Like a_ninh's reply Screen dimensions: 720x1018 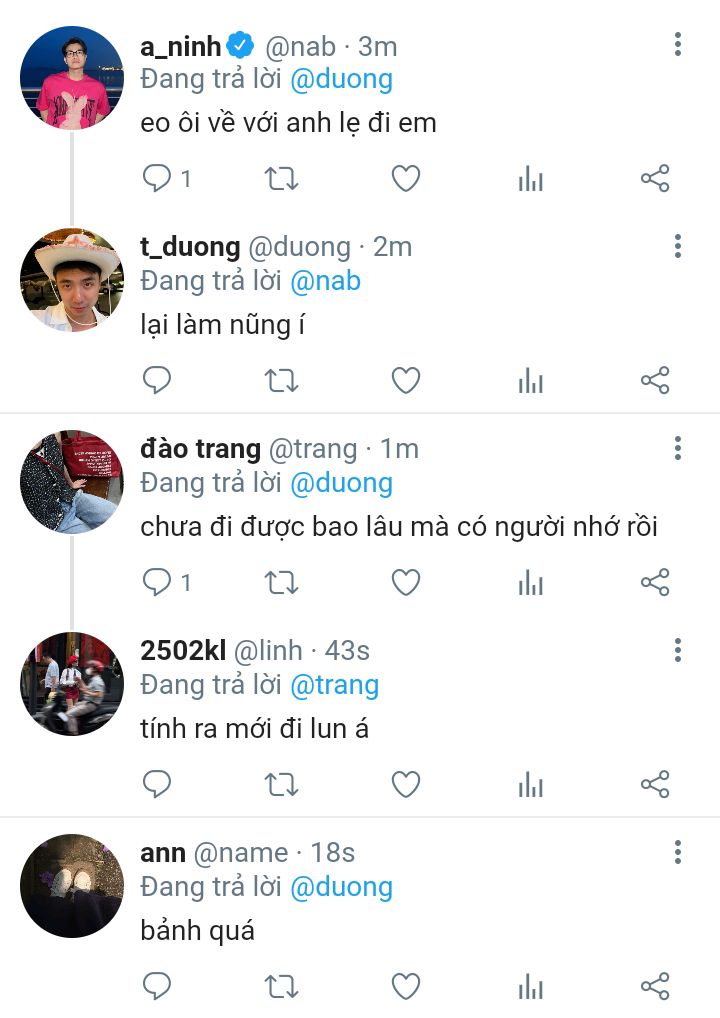(x=405, y=179)
